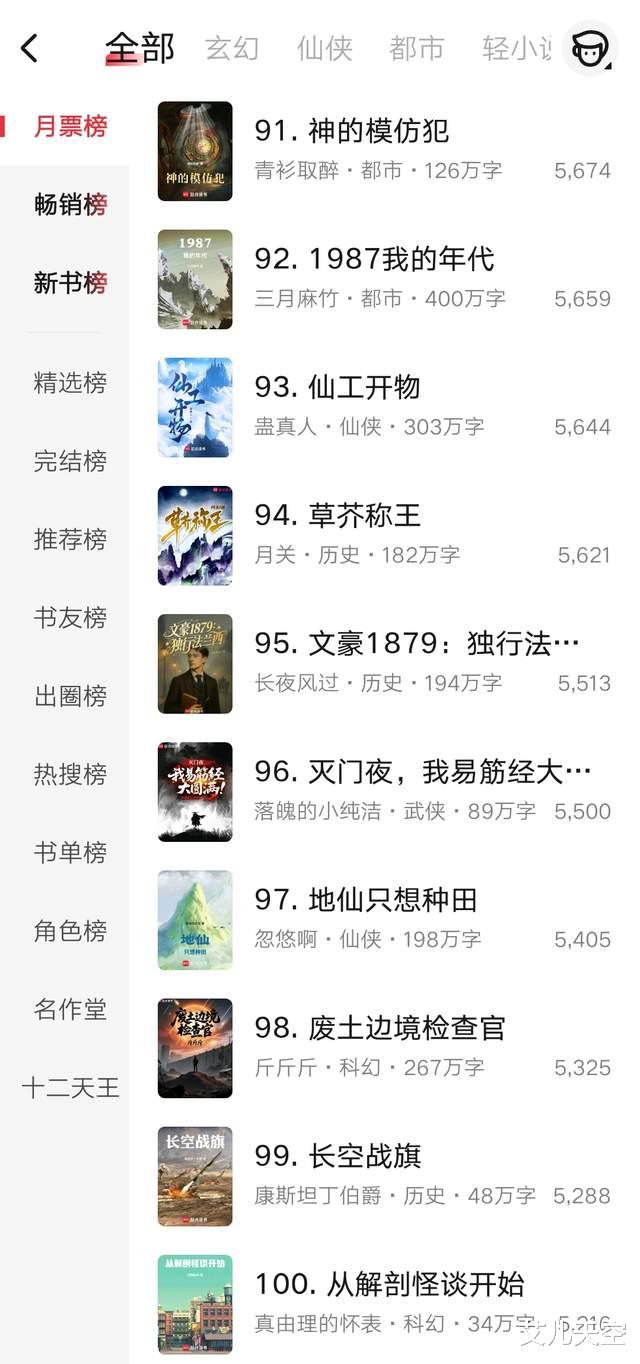Tap the 长空战旗 list entry
This screenshot has width=640, height=1364.
click(338, 1155)
